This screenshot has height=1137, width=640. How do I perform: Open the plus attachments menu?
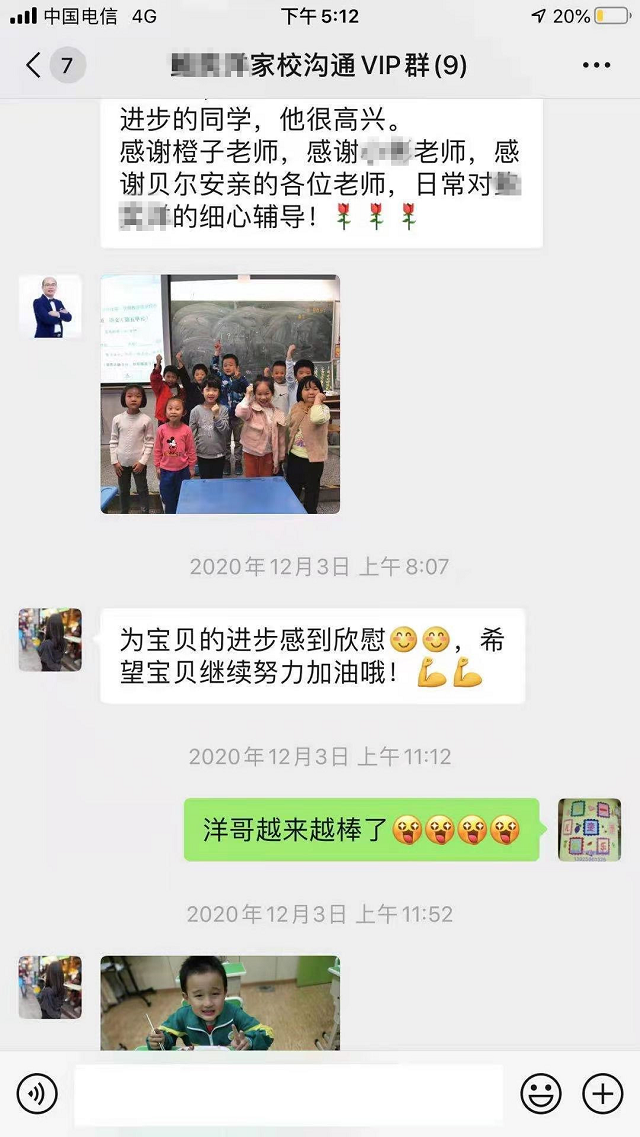[602, 1094]
